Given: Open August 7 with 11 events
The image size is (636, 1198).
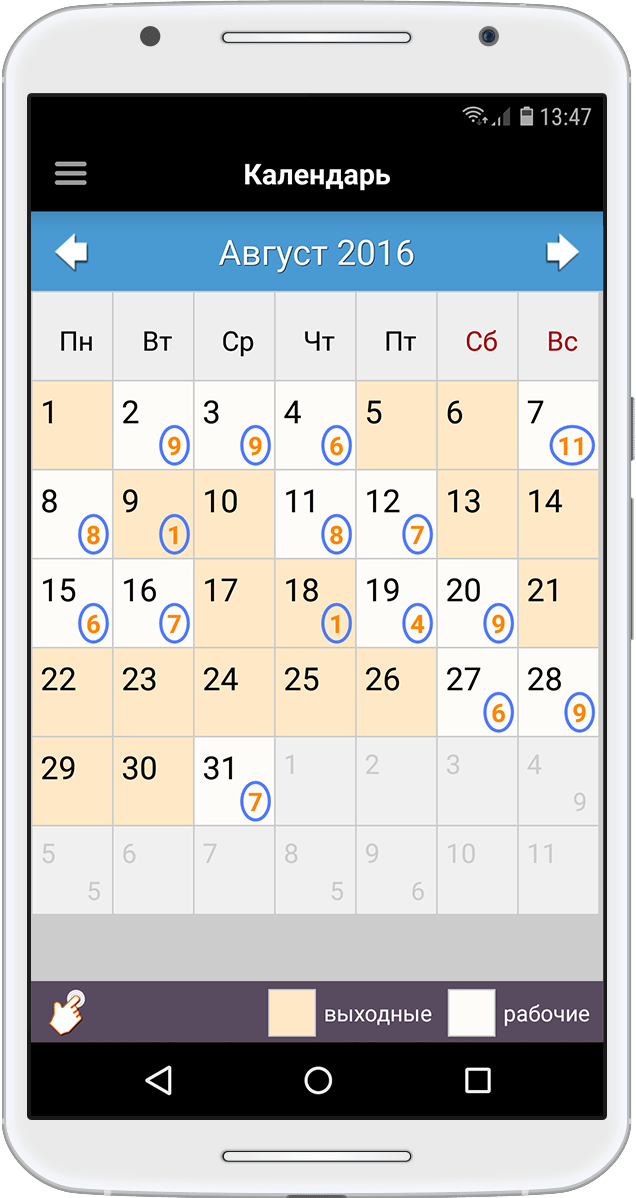Looking at the screenshot, I should point(558,425).
